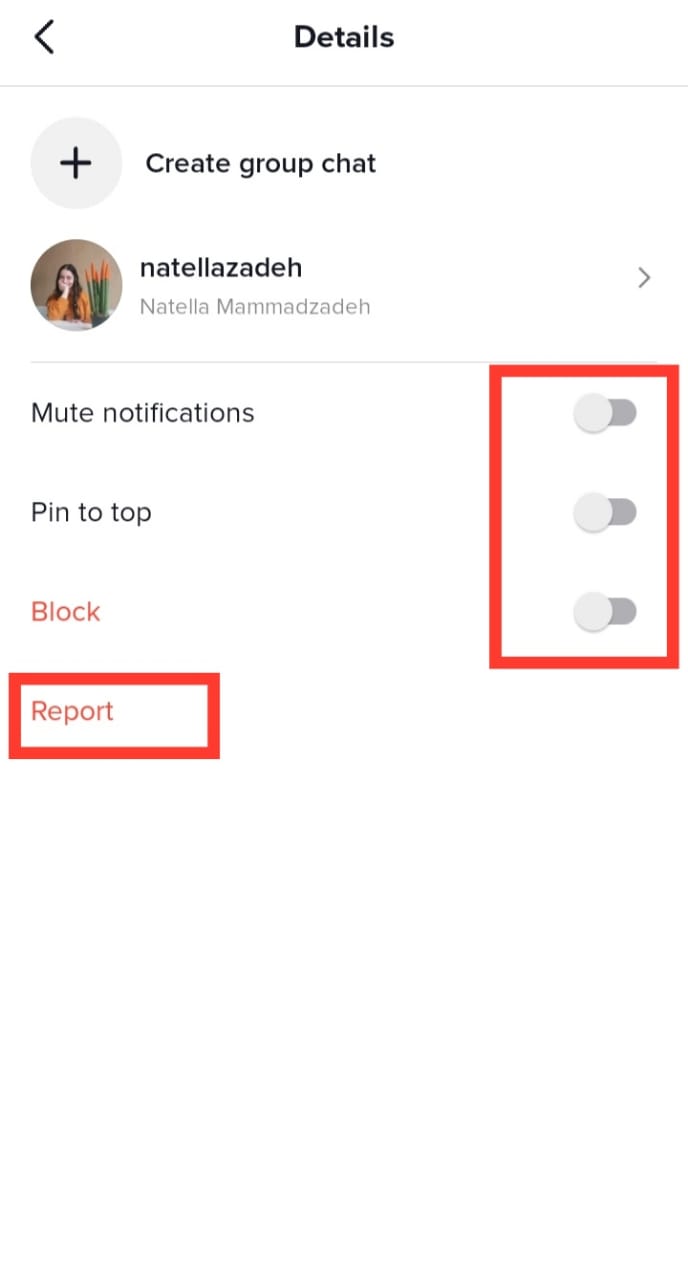Go back from the Details screen
The image size is (688, 1280).
point(44,38)
